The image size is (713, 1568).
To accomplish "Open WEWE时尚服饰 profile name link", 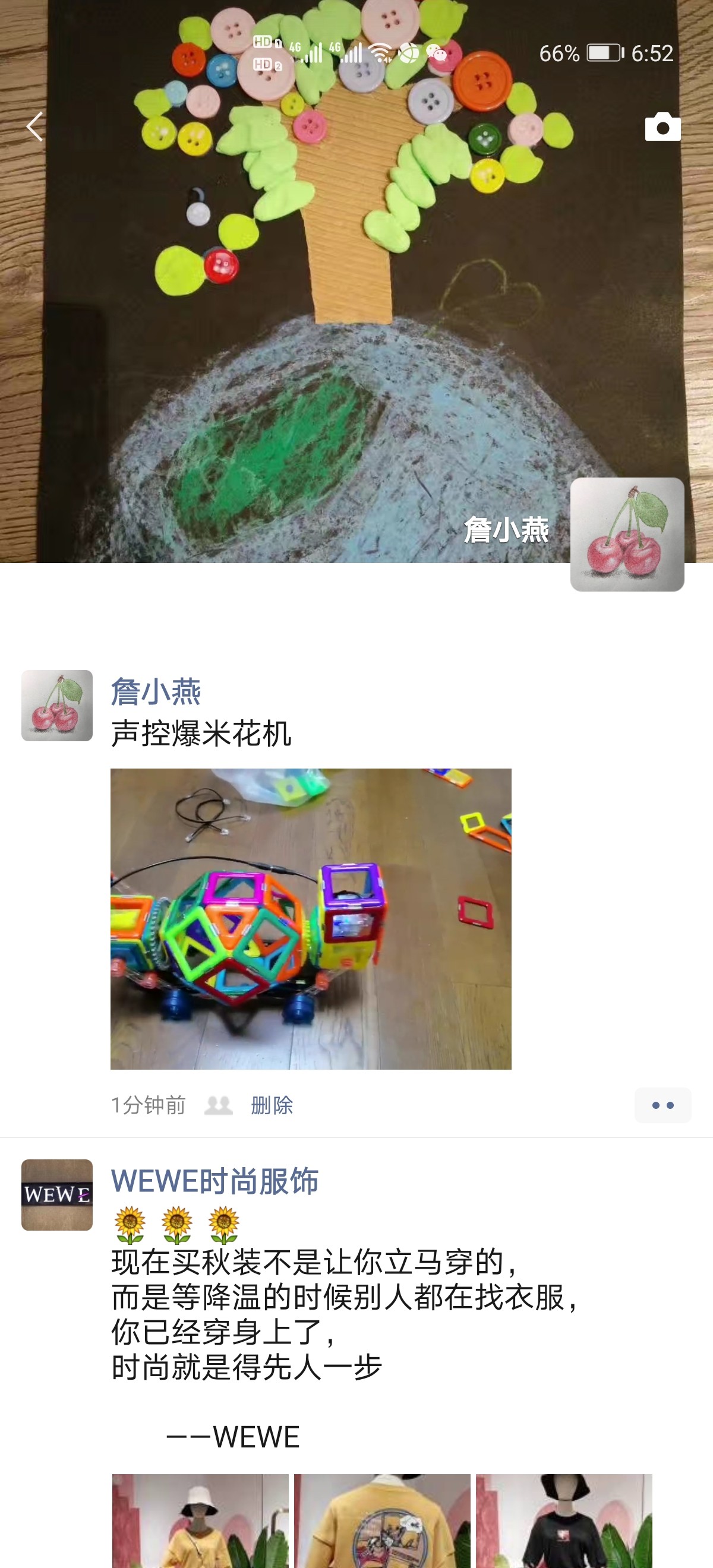I will pos(214,1181).
